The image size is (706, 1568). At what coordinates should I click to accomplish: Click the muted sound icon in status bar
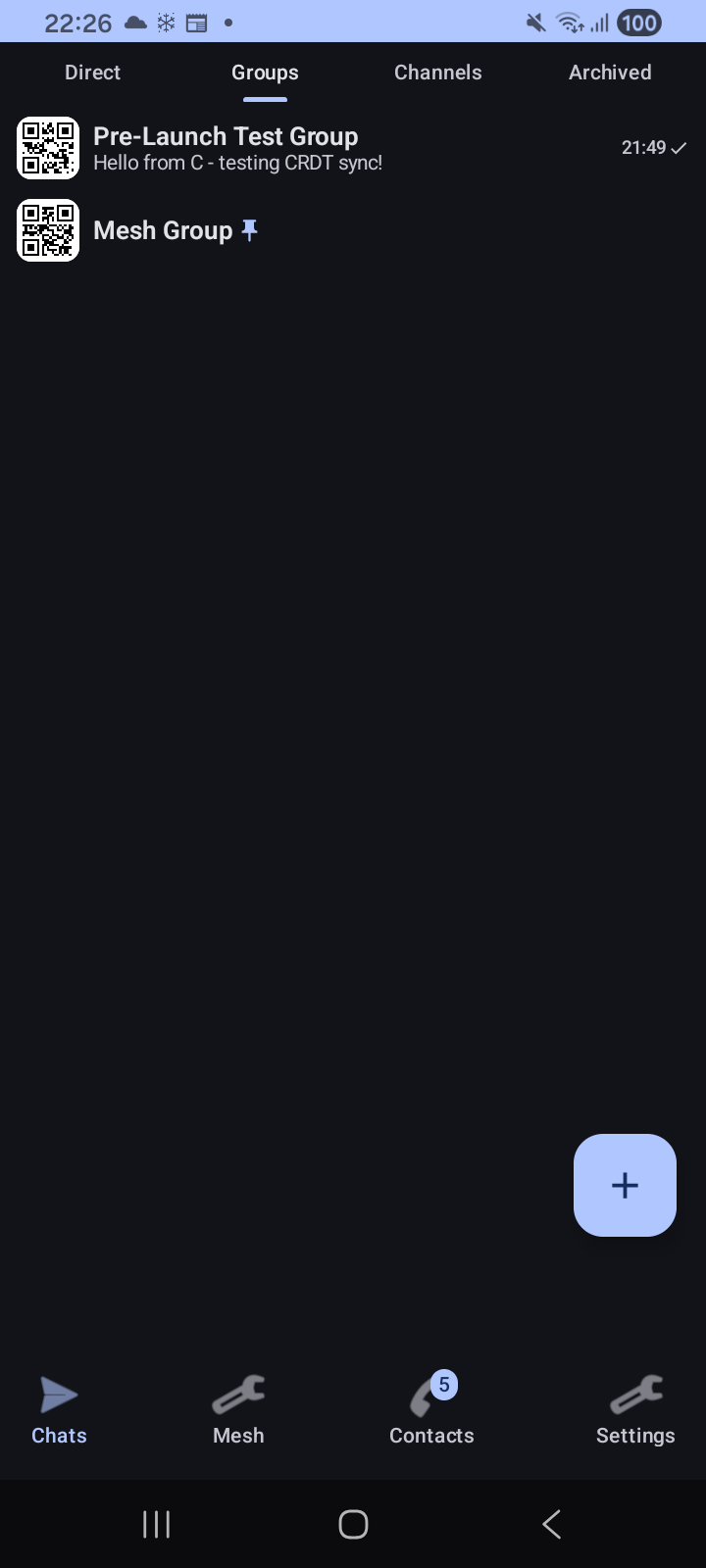pyautogui.click(x=534, y=21)
